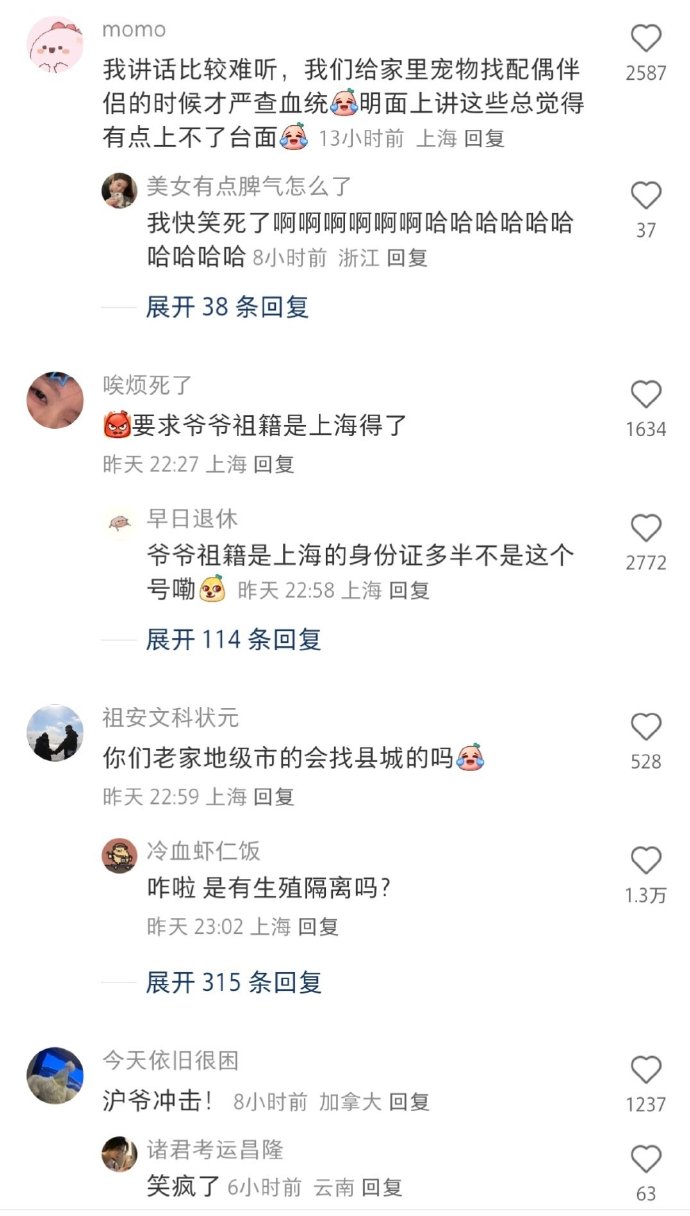
Task: Expand 38 replies under momo's comment
Action: [227, 307]
